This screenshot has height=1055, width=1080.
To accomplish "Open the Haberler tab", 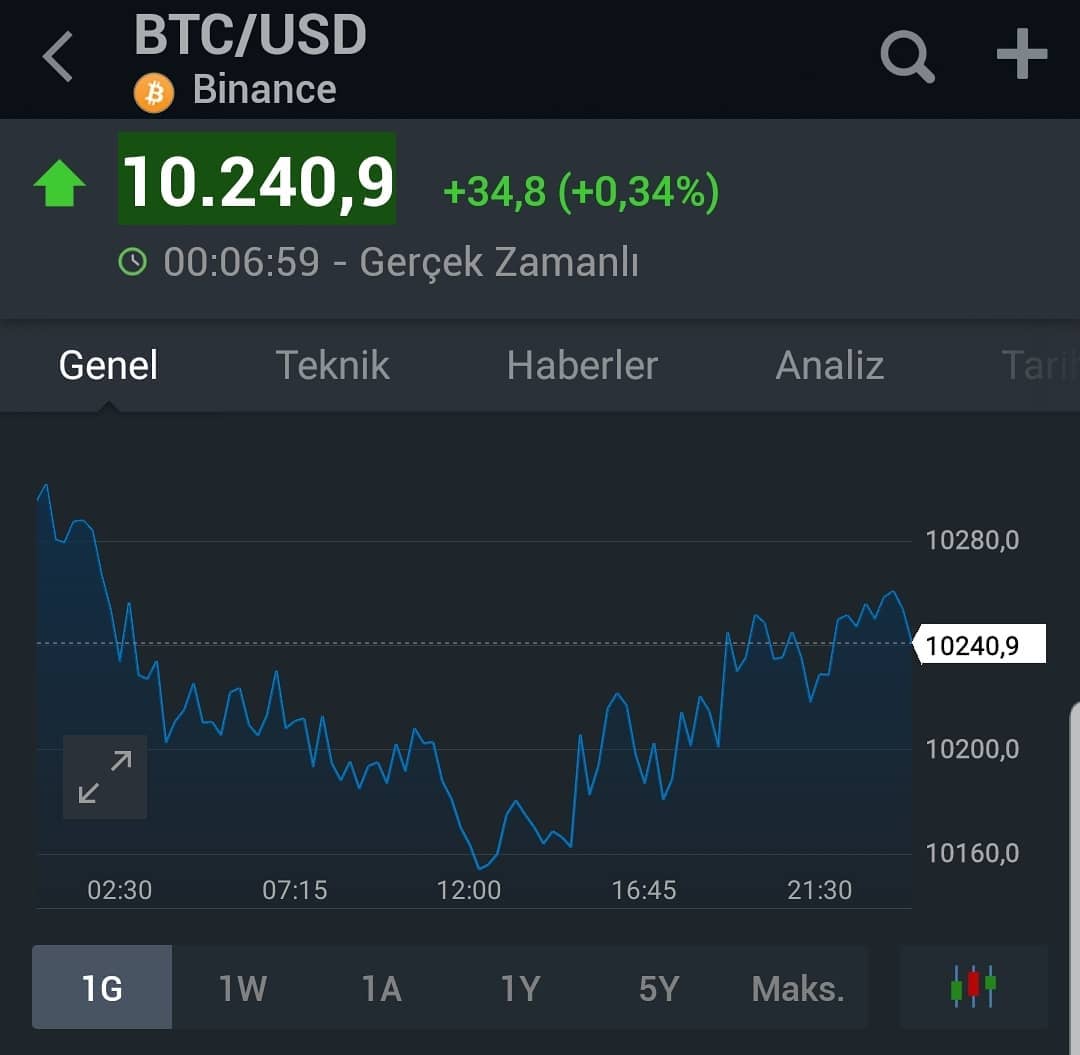I will pos(582,365).
